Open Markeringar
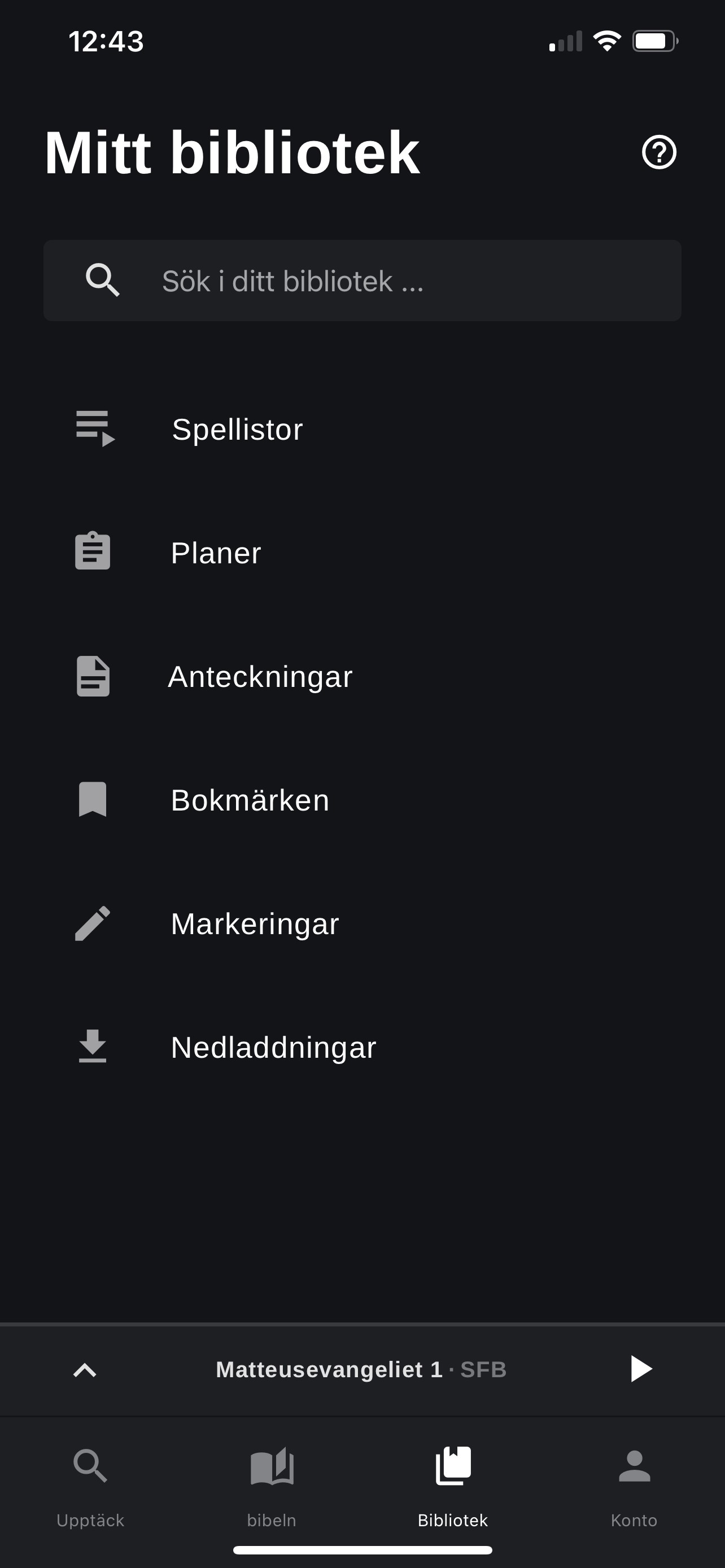The height and width of the screenshot is (1568, 725). (255, 923)
